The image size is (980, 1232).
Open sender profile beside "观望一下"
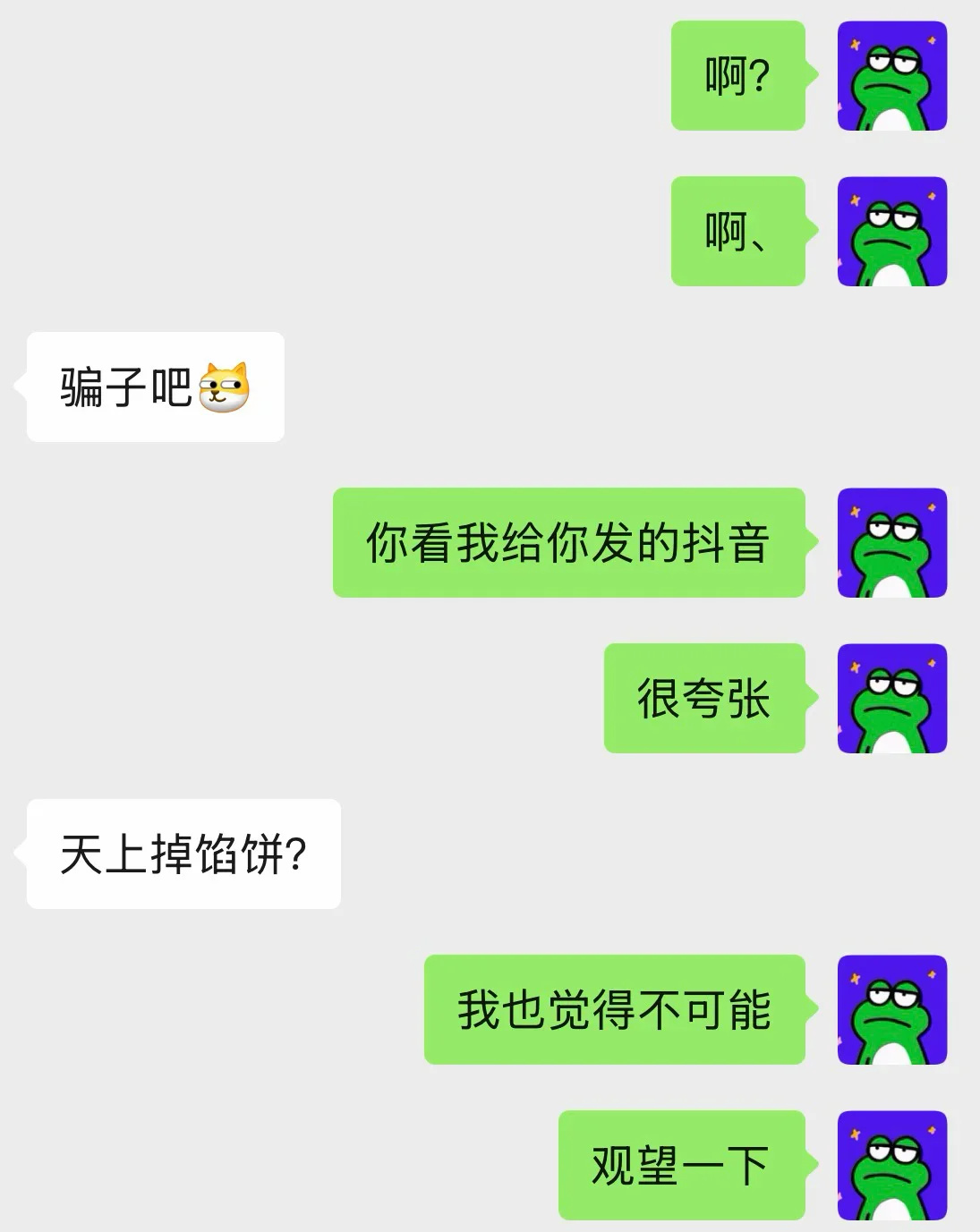coord(891,1165)
